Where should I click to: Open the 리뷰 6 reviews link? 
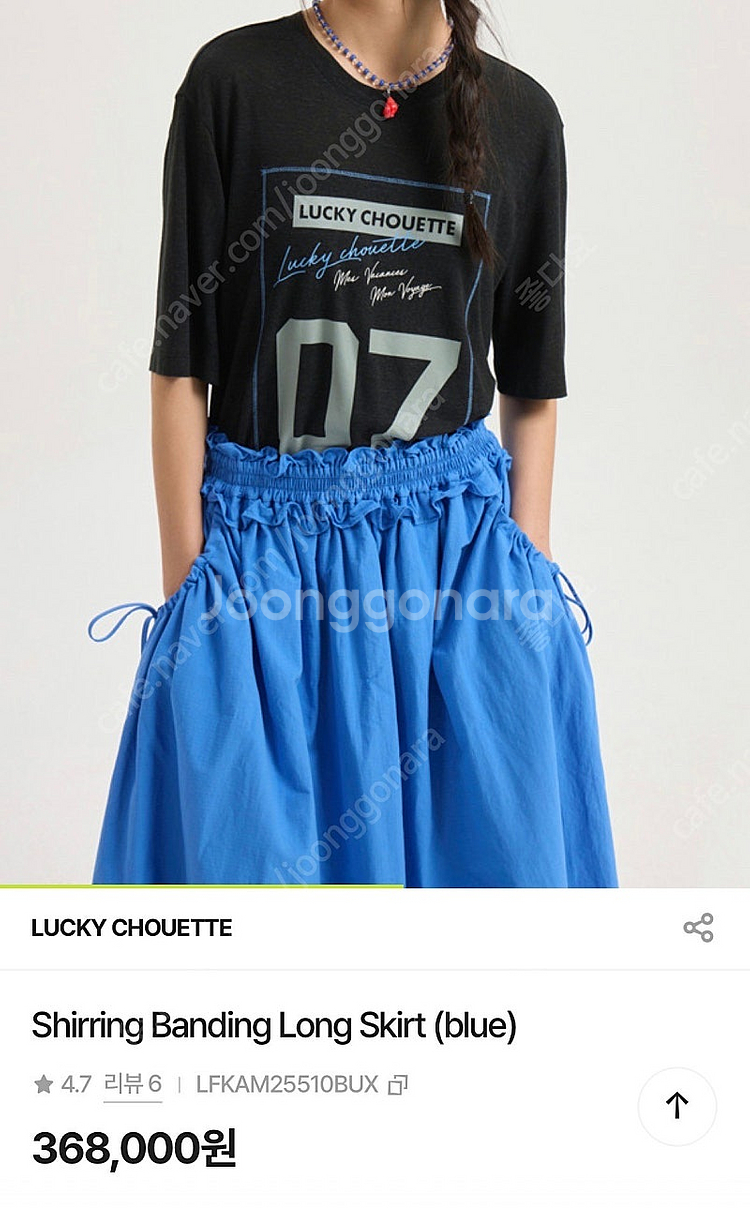(132, 1084)
